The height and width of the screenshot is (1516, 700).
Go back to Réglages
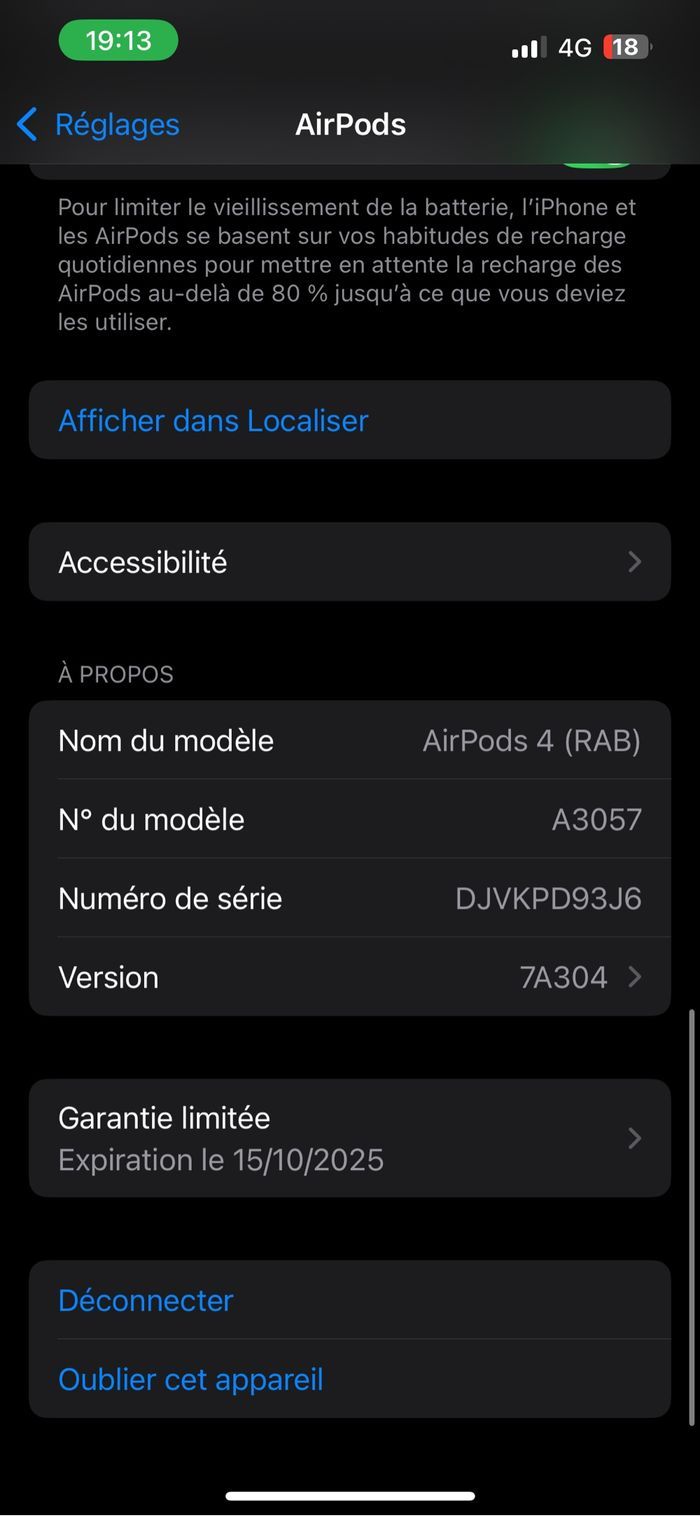(x=98, y=125)
